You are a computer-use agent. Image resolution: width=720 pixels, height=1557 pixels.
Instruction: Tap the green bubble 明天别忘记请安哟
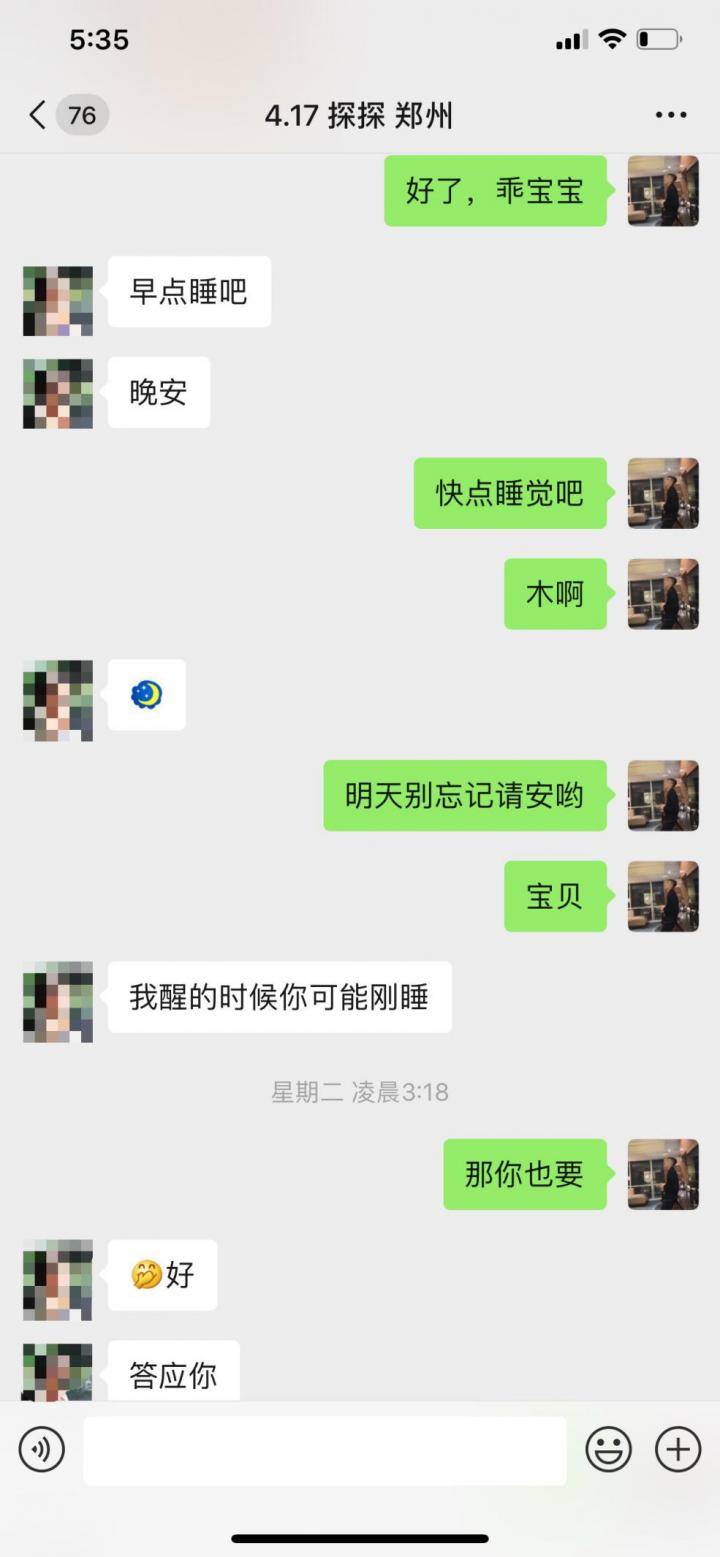[x=464, y=795]
